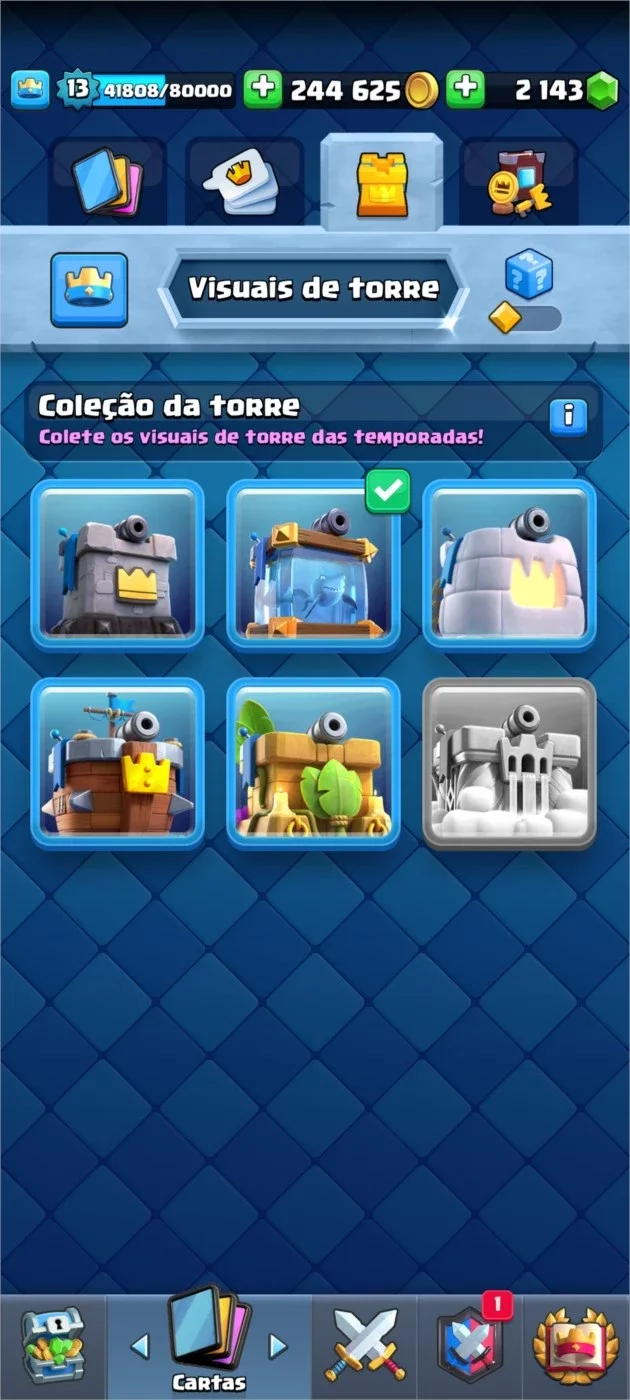630x1400 pixels.
Task: Open the blue mystery cube icon
Action: pos(528,273)
